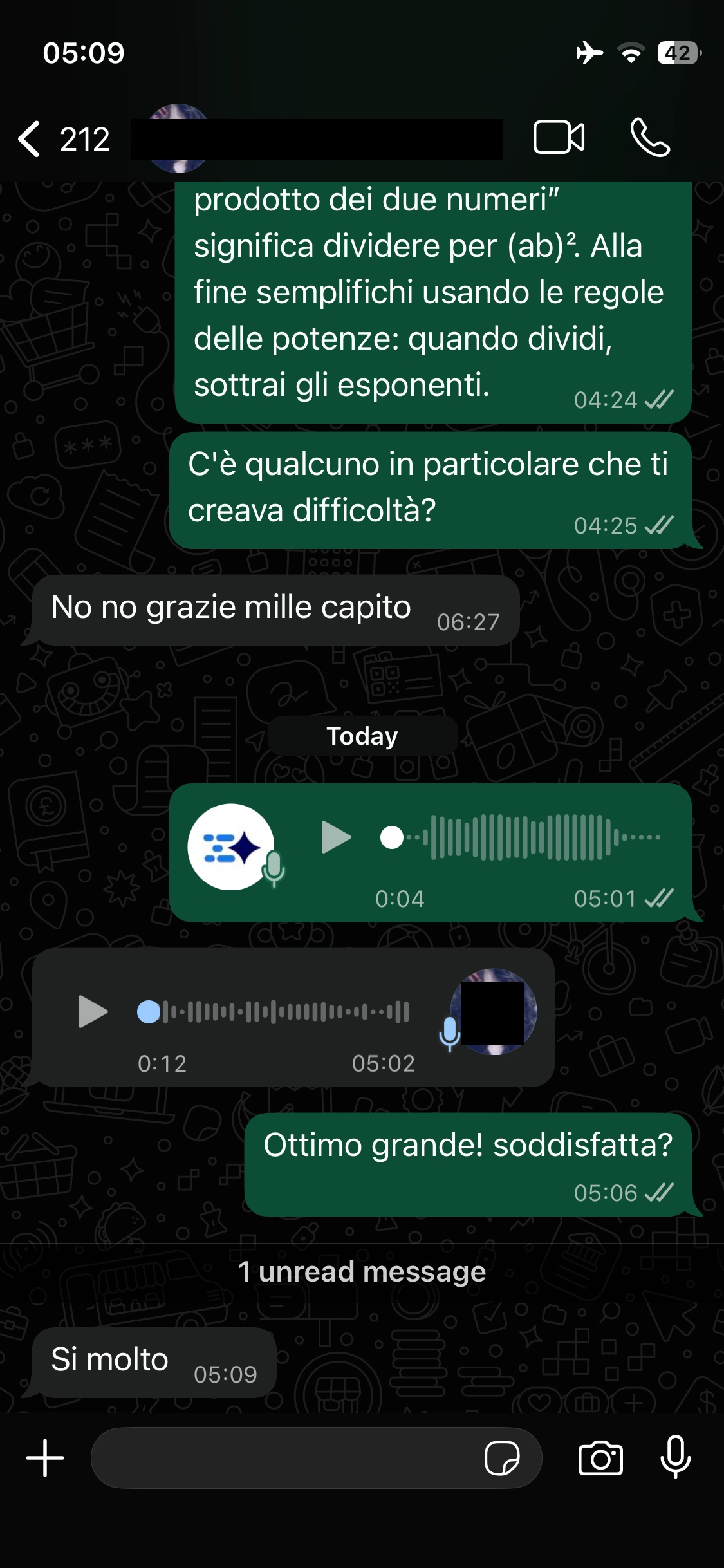The image size is (724, 1568).
Task: Focus the message text field
Action: pos(283,1458)
